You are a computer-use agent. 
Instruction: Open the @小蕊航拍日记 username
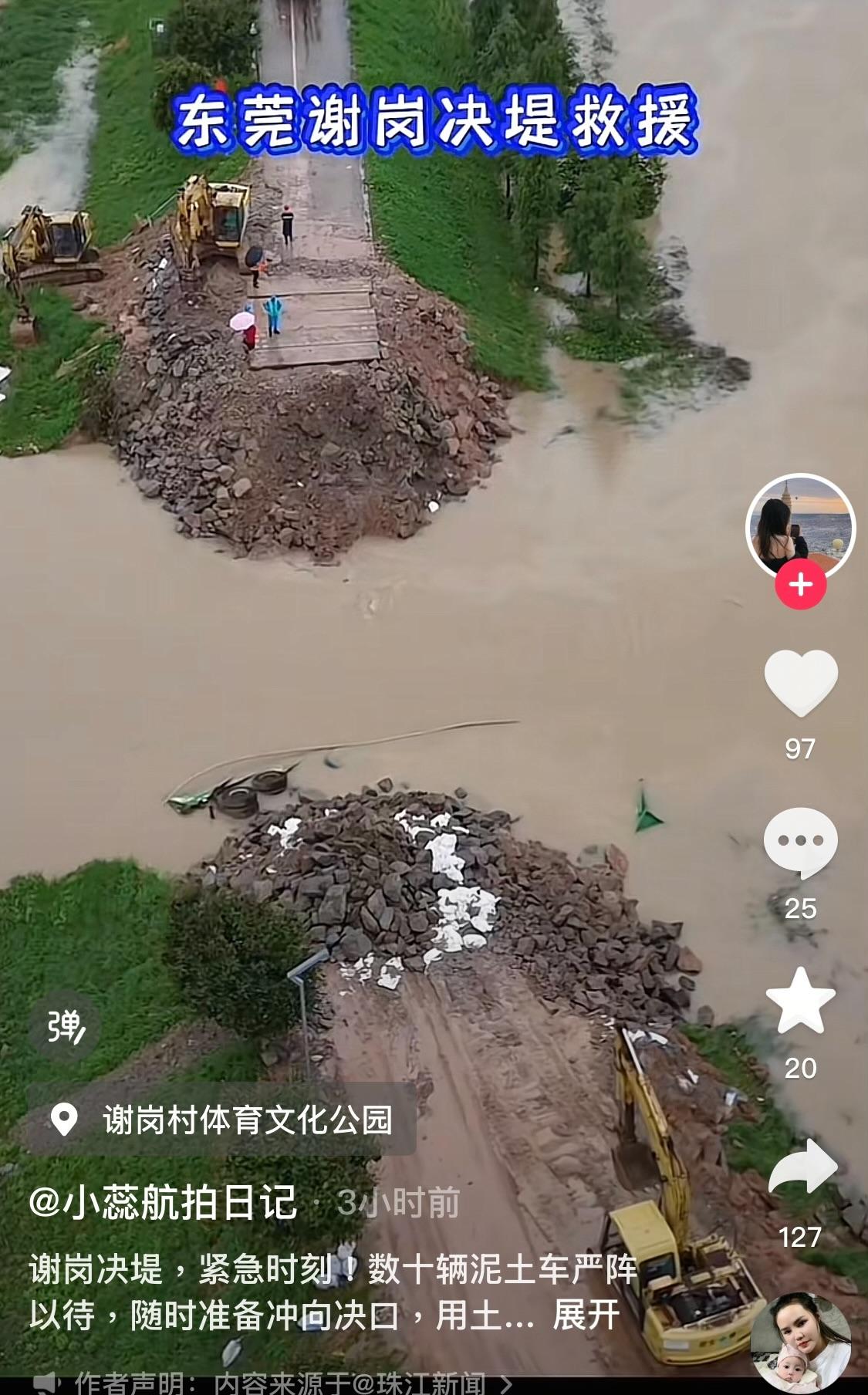(x=163, y=1203)
